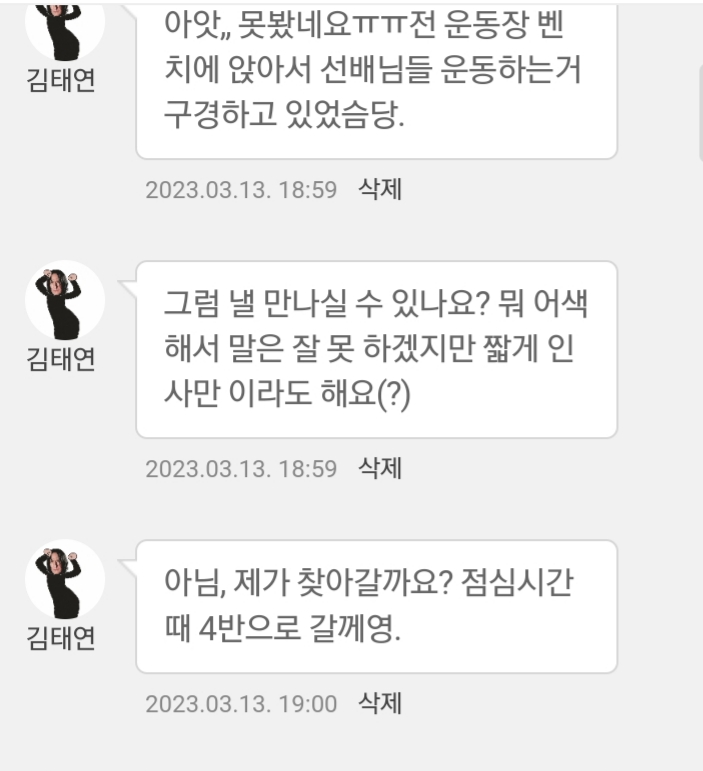Image resolution: width=703 pixels, height=771 pixels.
Task: Delete the message about 운동장 벤치
Action: [380, 190]
